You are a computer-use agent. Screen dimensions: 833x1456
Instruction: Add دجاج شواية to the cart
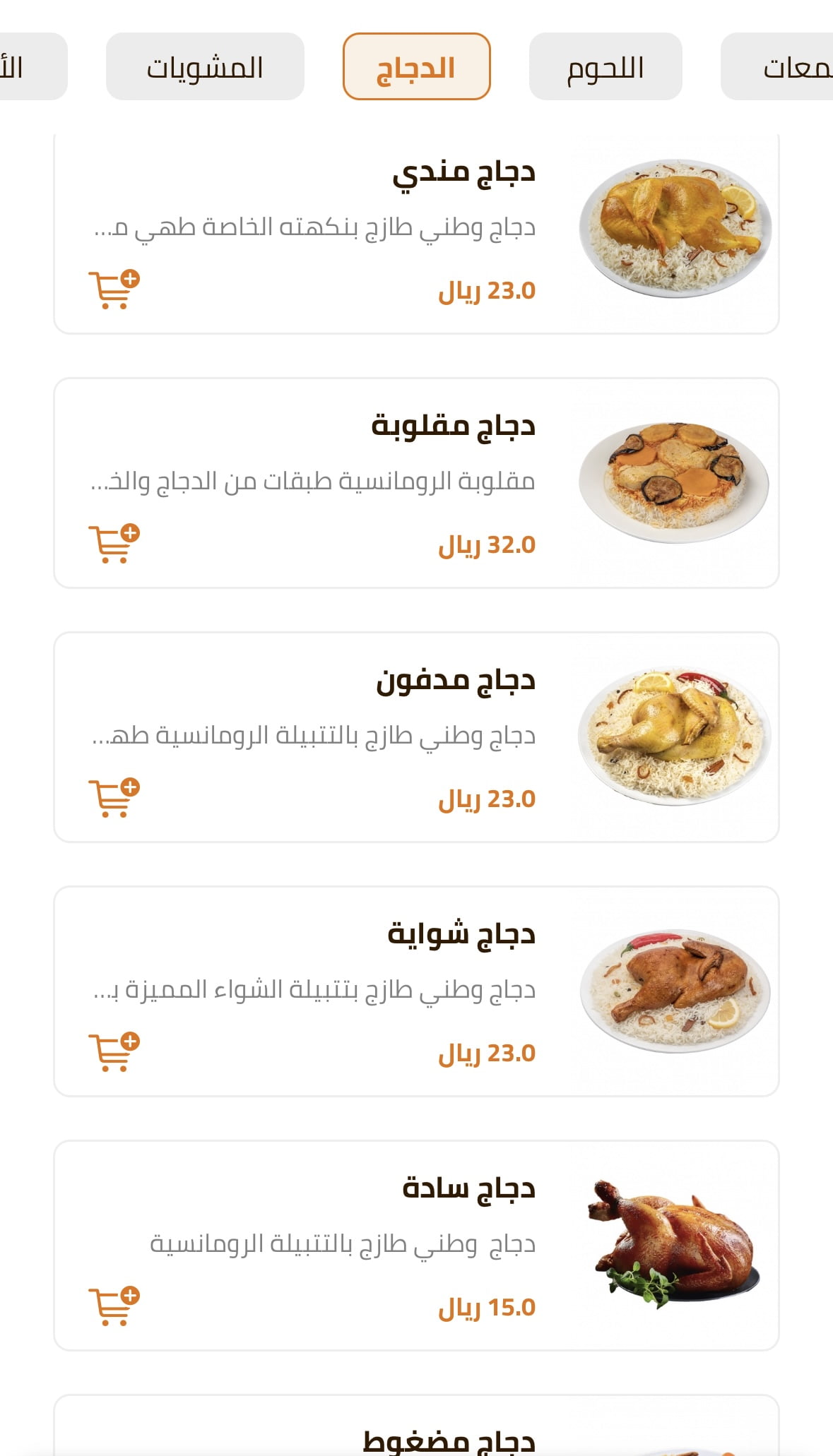[x=113, y=1052]
